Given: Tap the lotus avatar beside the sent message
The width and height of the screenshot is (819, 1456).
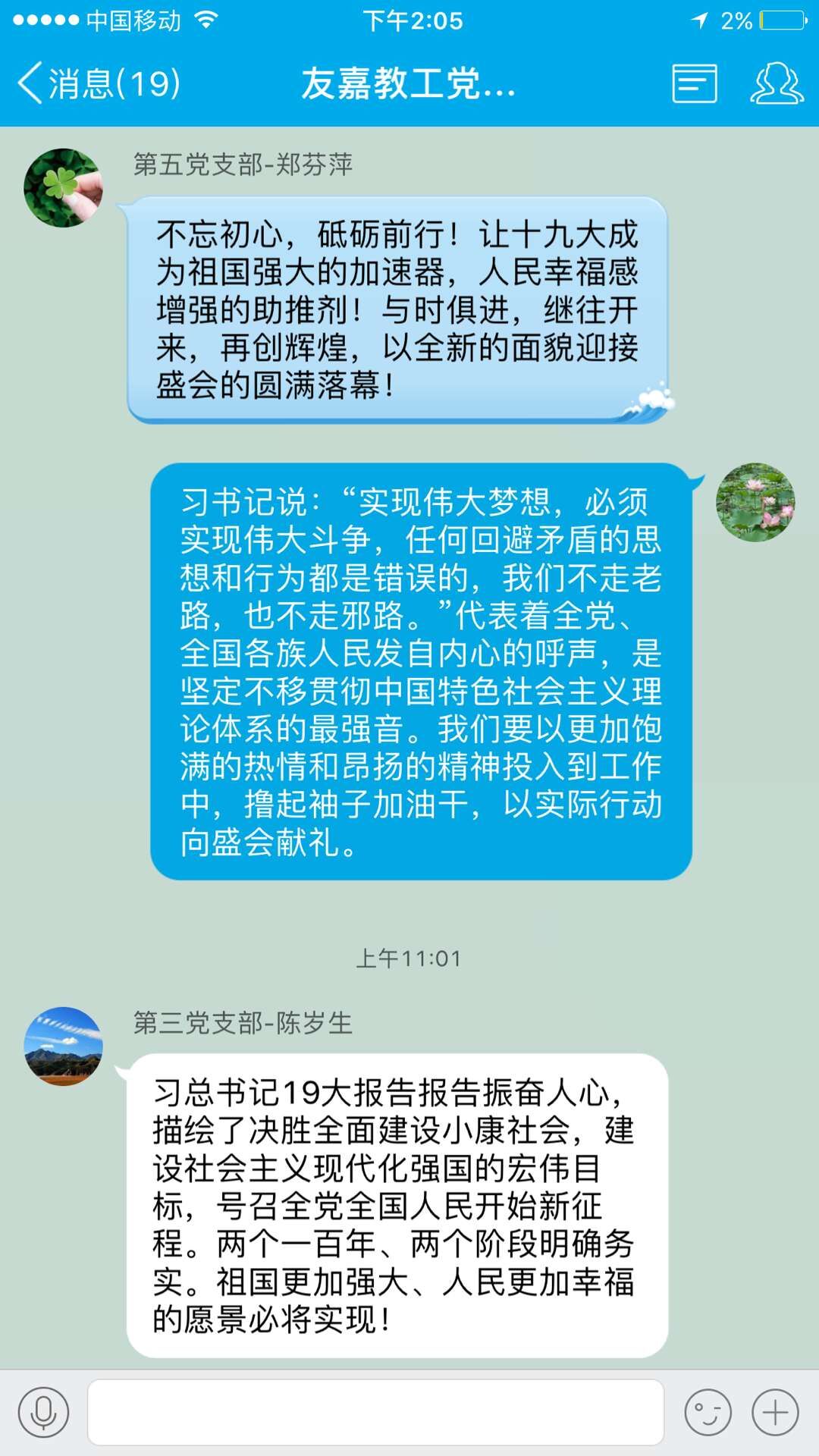Looking at the screenshot, I should (755, 502).
